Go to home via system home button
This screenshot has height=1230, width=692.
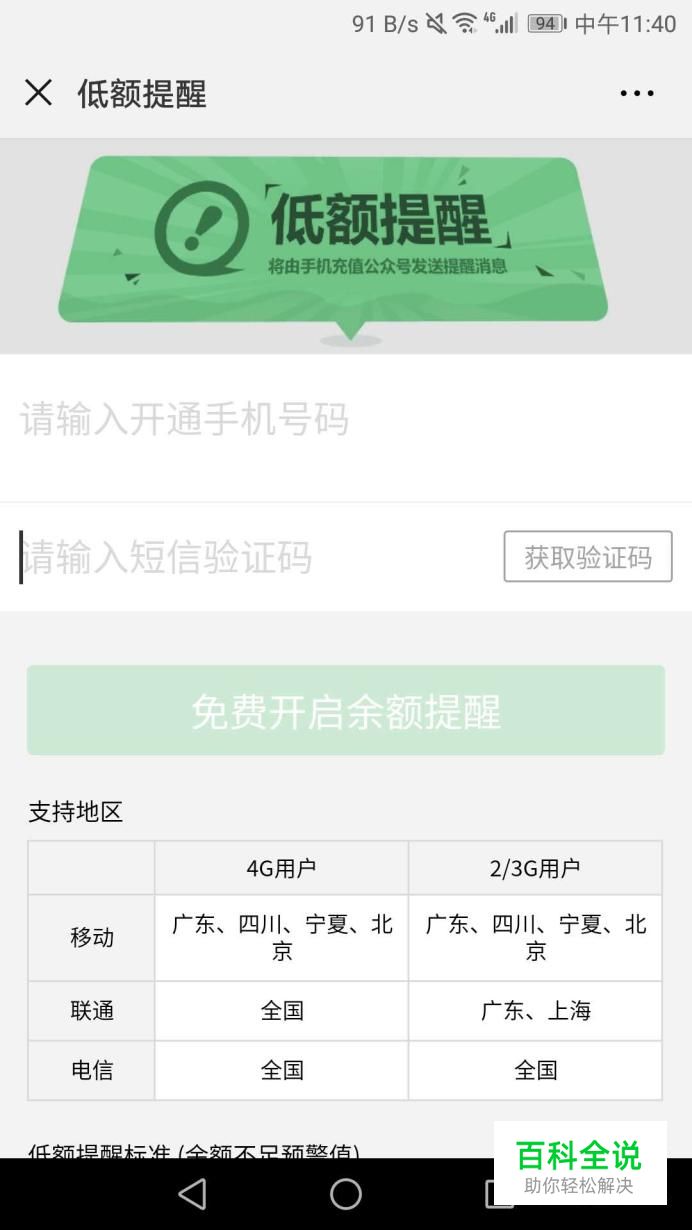[x=346, y=1194]
